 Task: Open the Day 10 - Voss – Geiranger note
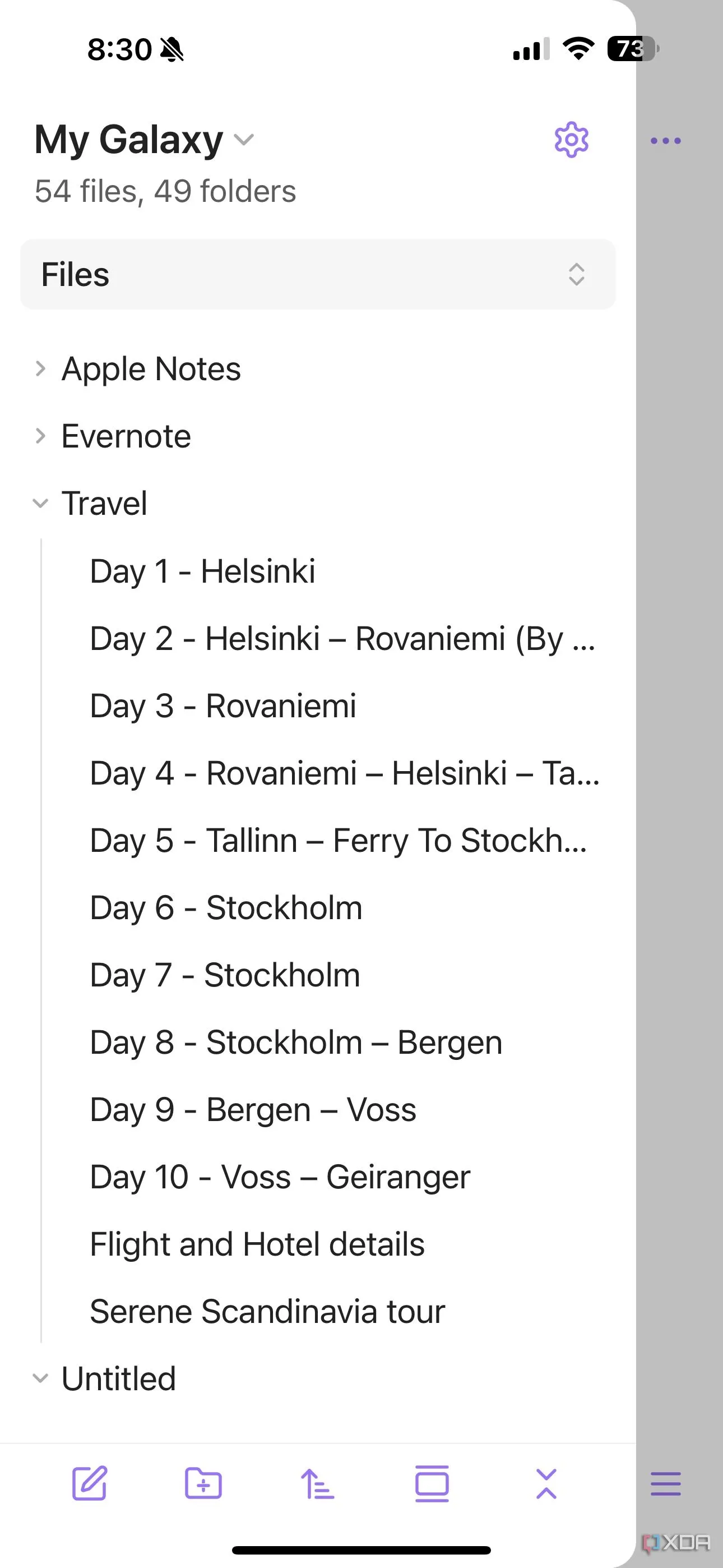(x=280, y=1177)
